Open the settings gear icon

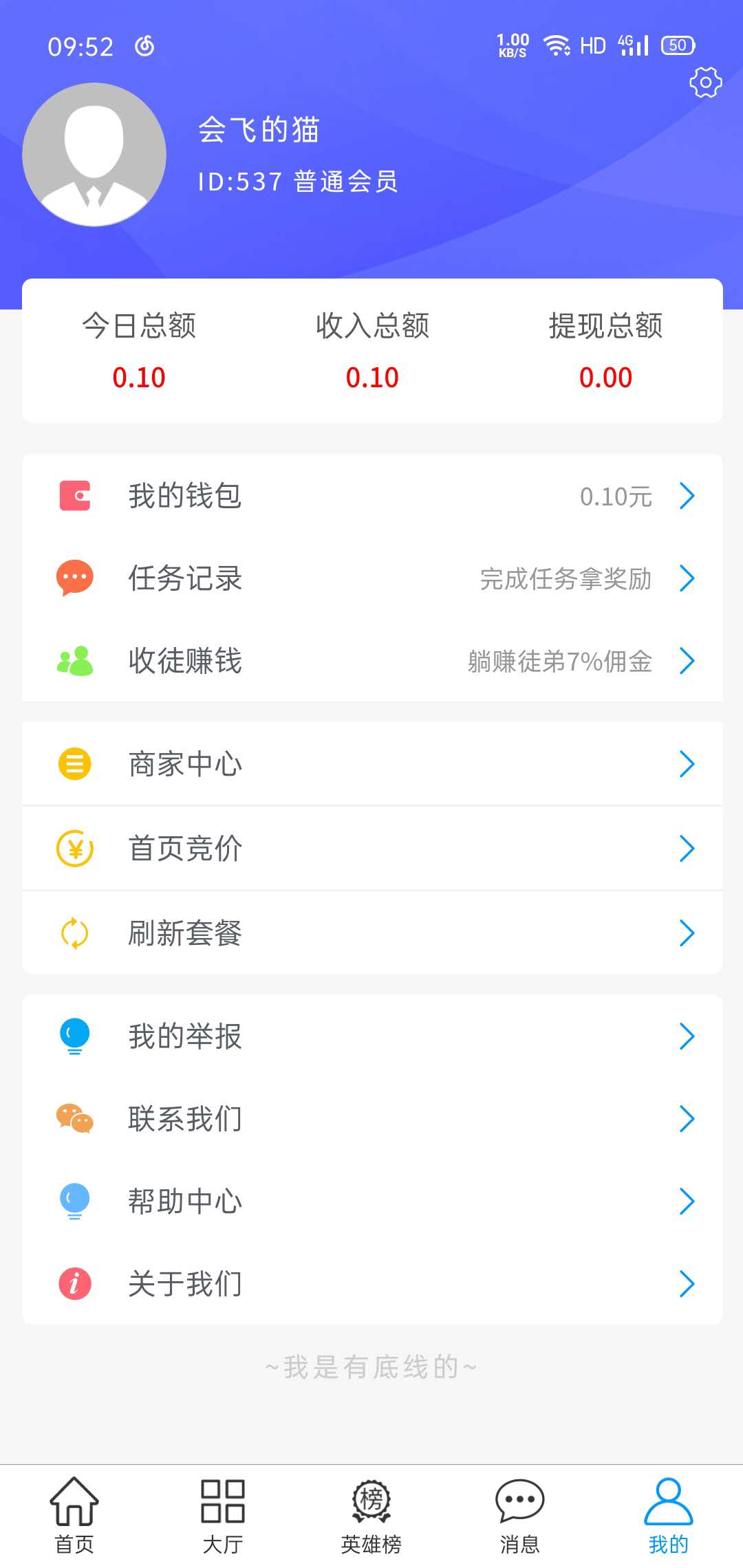(x=705, y=83)
